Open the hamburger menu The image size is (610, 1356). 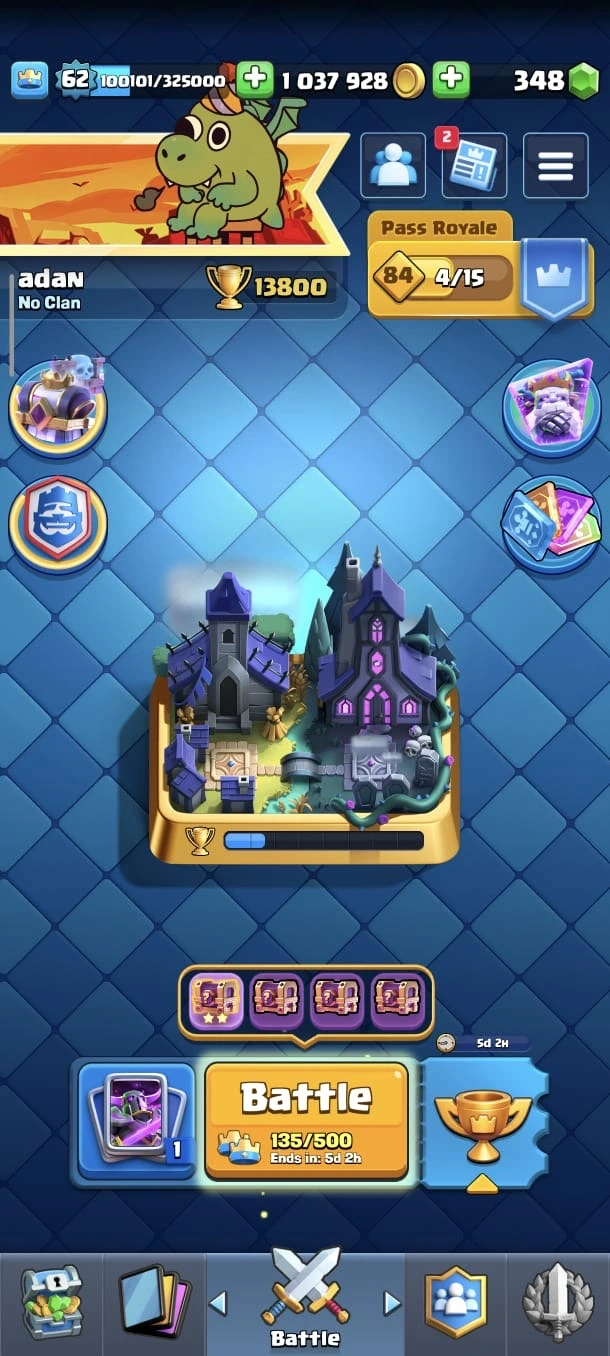tap(555, 166)
